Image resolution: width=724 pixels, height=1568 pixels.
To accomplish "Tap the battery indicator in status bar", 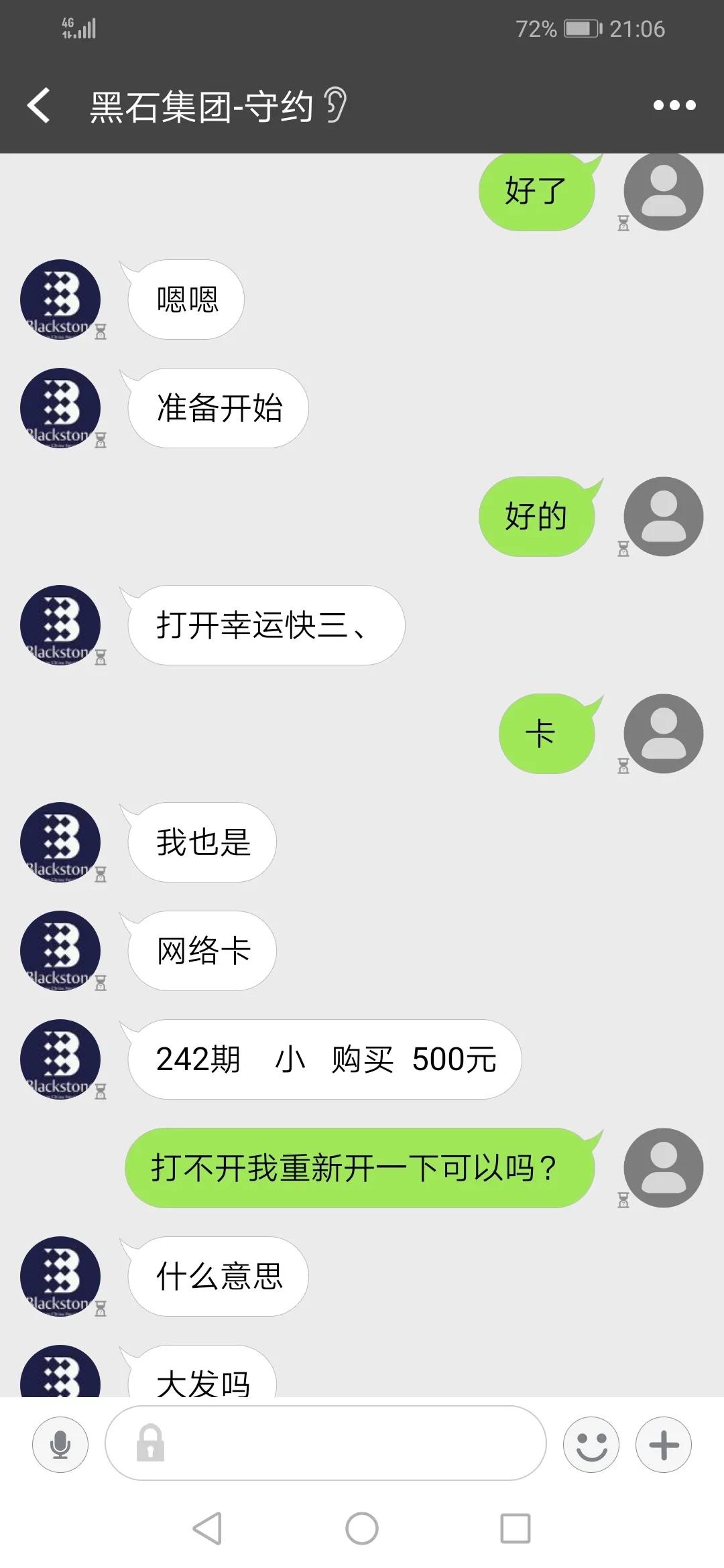I will (x=581, y=28).
